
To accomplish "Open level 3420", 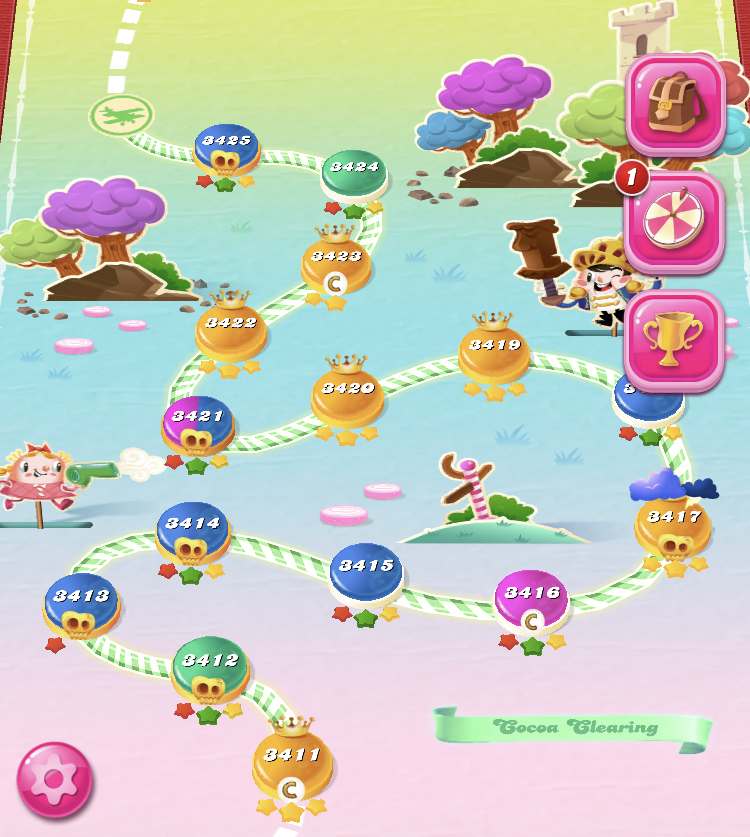I will (x=347, y=395).
